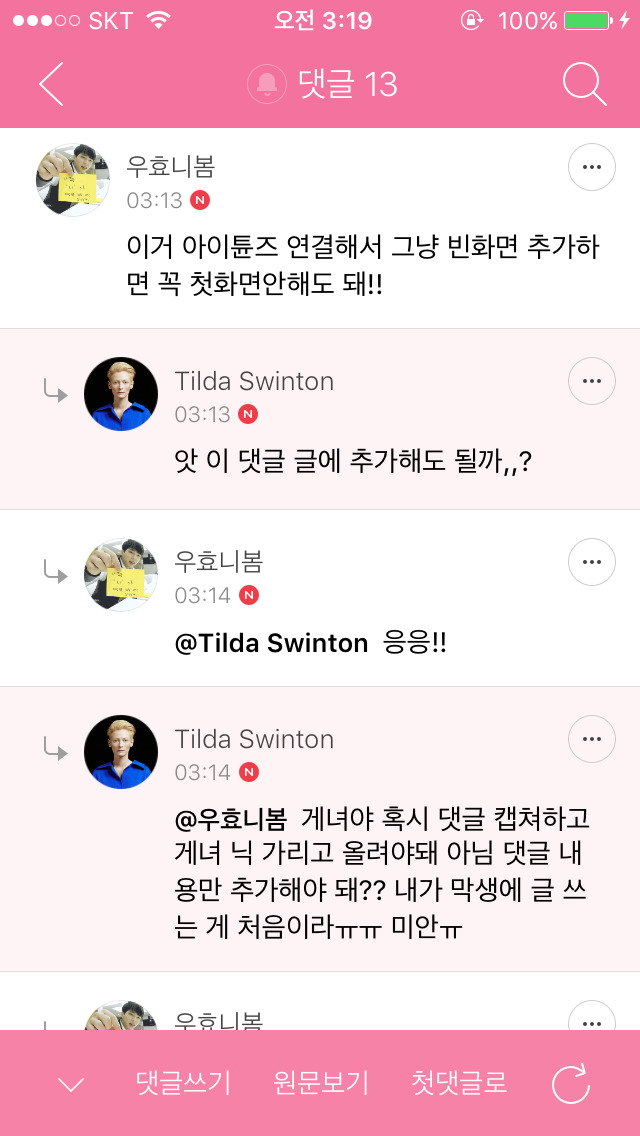The width and height of the screenshot is (640, 1136).
Task: Tap the @Tilda Swinton mention link
Action: [x=271, y=643]
